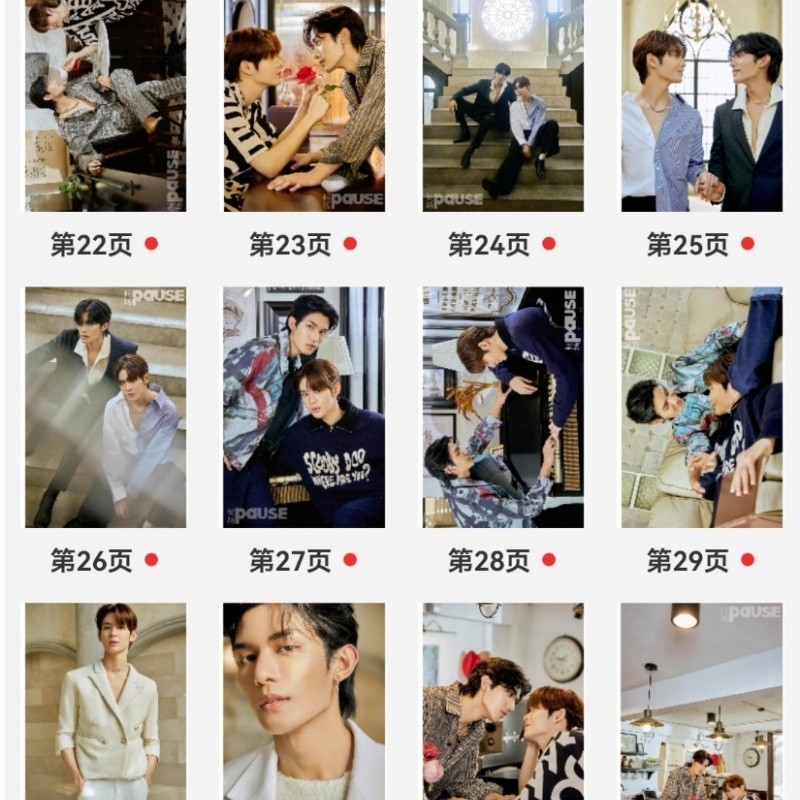800x800 pixels.
Task: Open the page 23 thumbnail (第23页)
Action: tap(304, 105)
